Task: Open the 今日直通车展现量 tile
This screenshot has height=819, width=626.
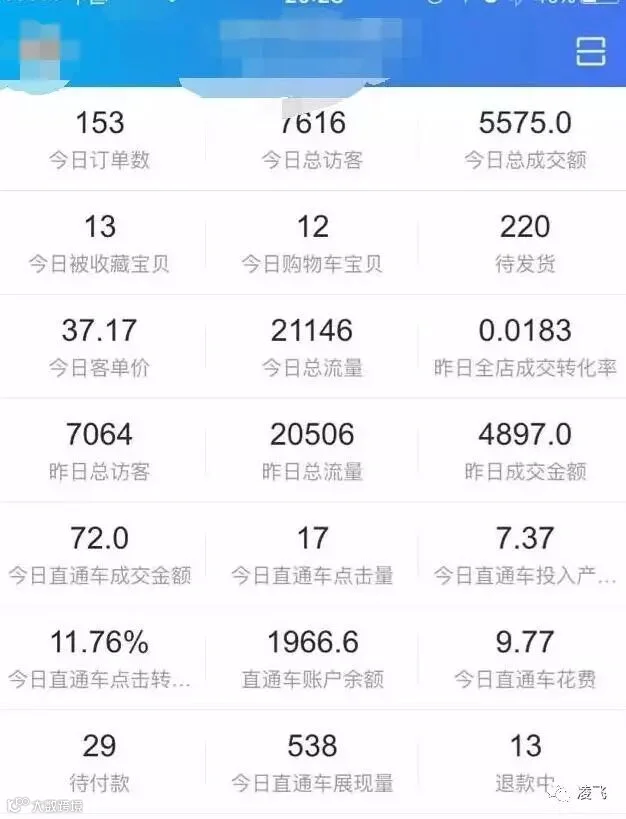Action: (312, 762)
